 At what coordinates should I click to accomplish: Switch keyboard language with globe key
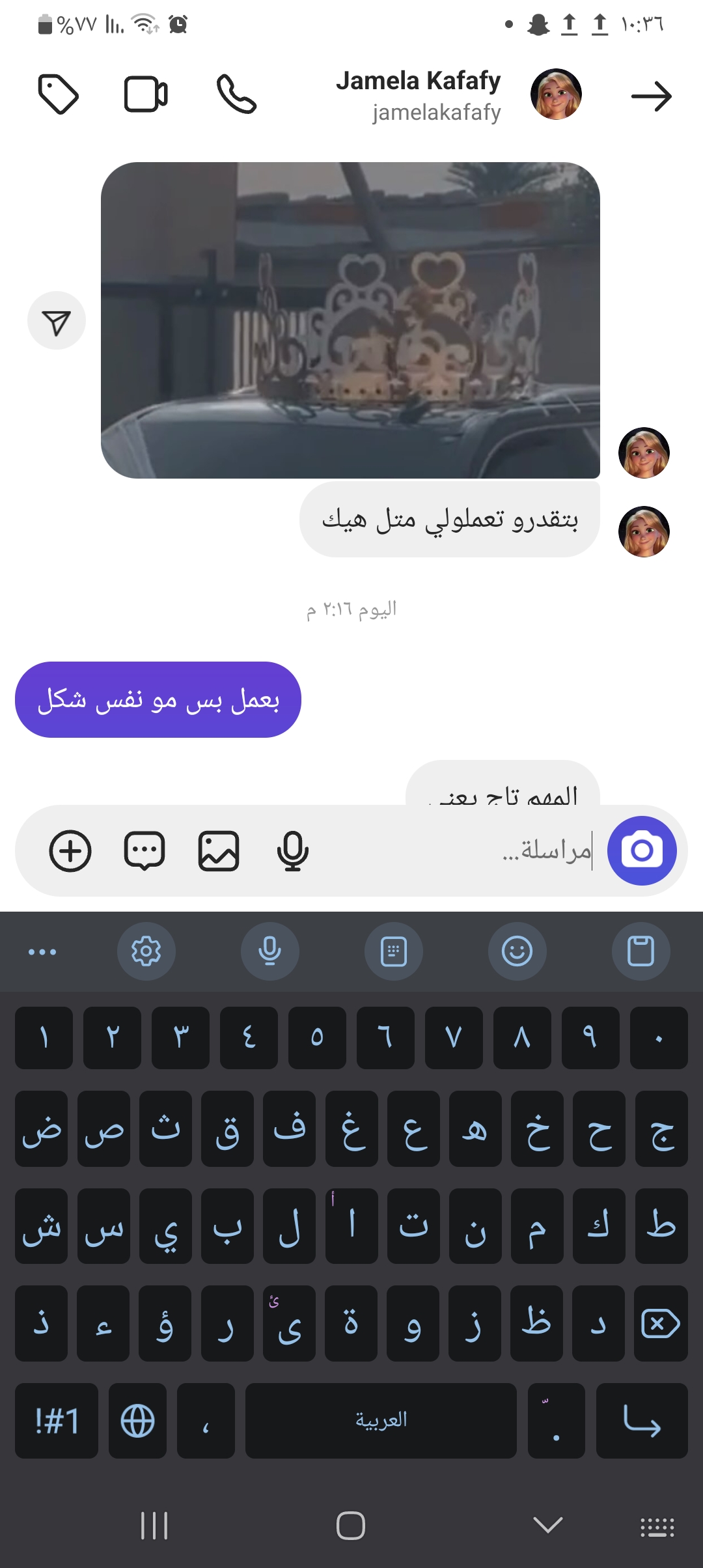[137, 1420]
